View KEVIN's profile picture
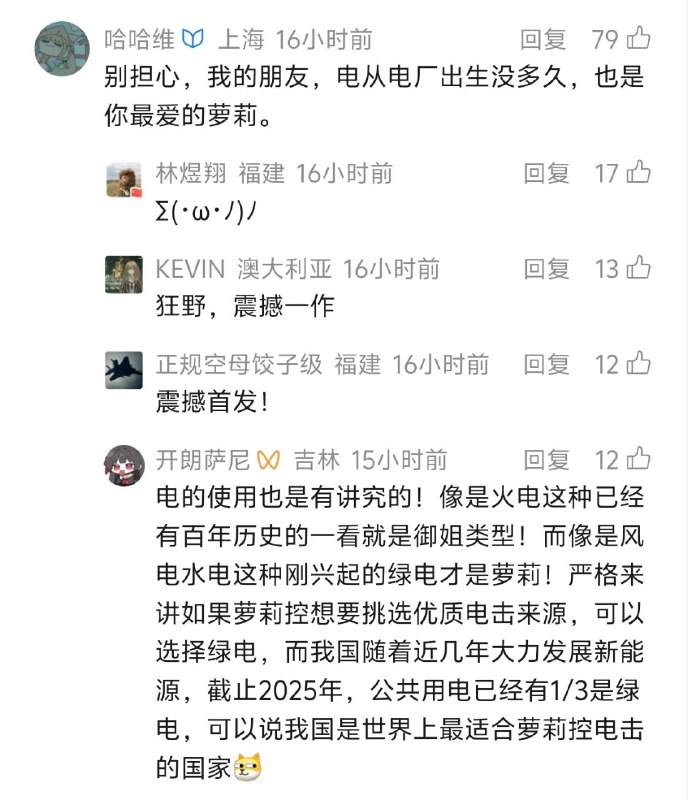This screenshot has width=688, height=800. 124,275
